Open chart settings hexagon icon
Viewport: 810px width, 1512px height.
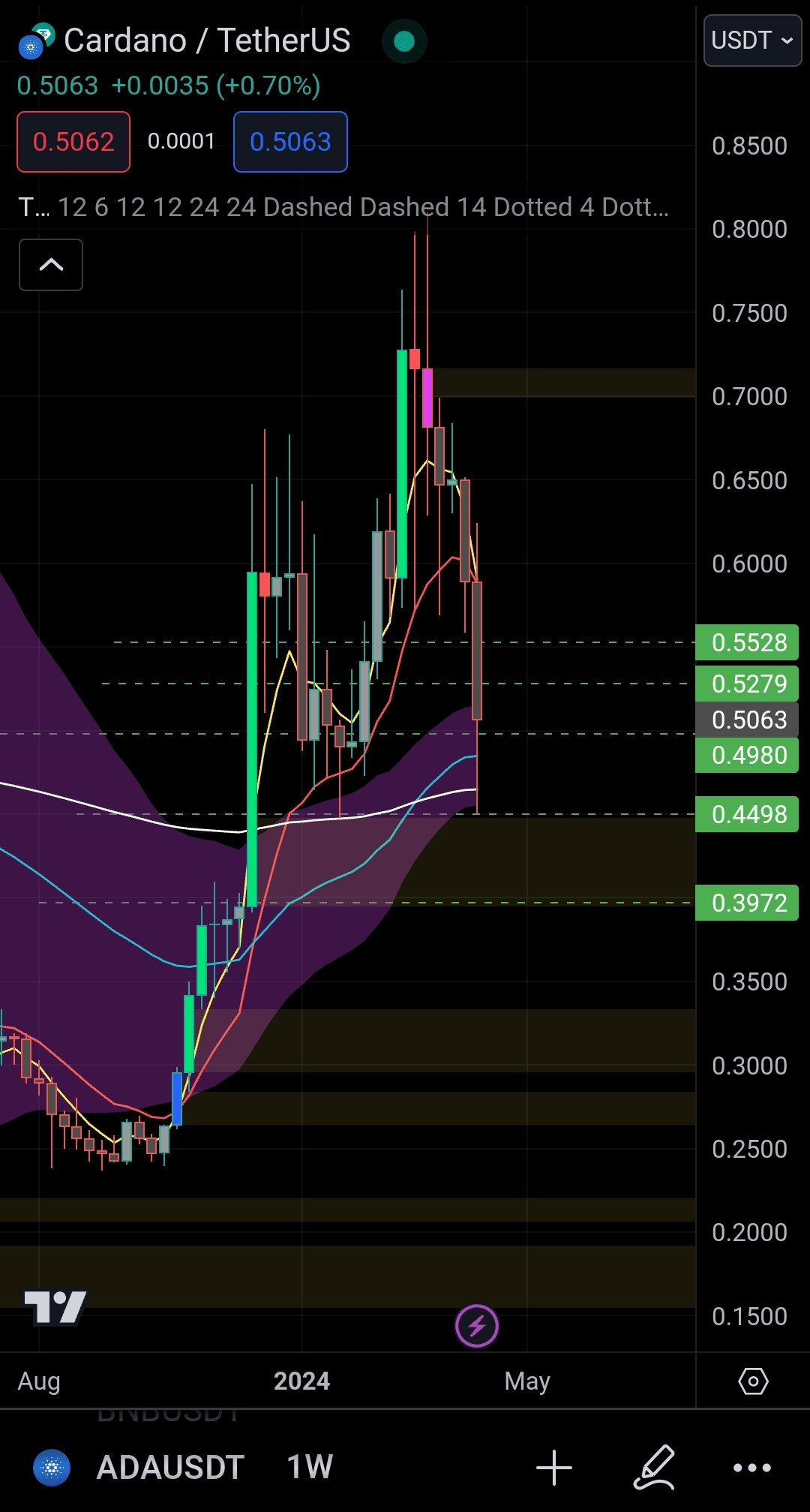pos(753,1381)
